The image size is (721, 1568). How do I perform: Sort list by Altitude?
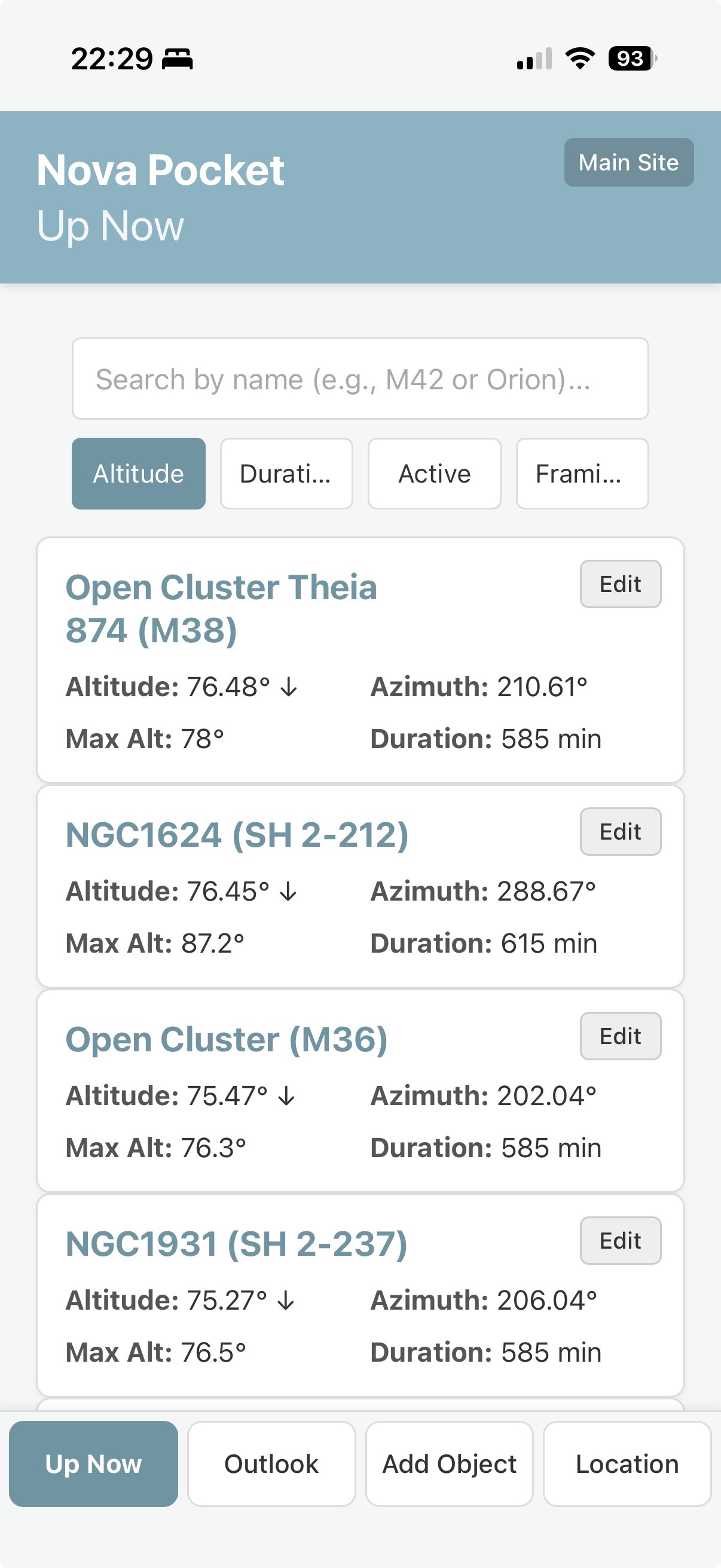tap(139, 474)
